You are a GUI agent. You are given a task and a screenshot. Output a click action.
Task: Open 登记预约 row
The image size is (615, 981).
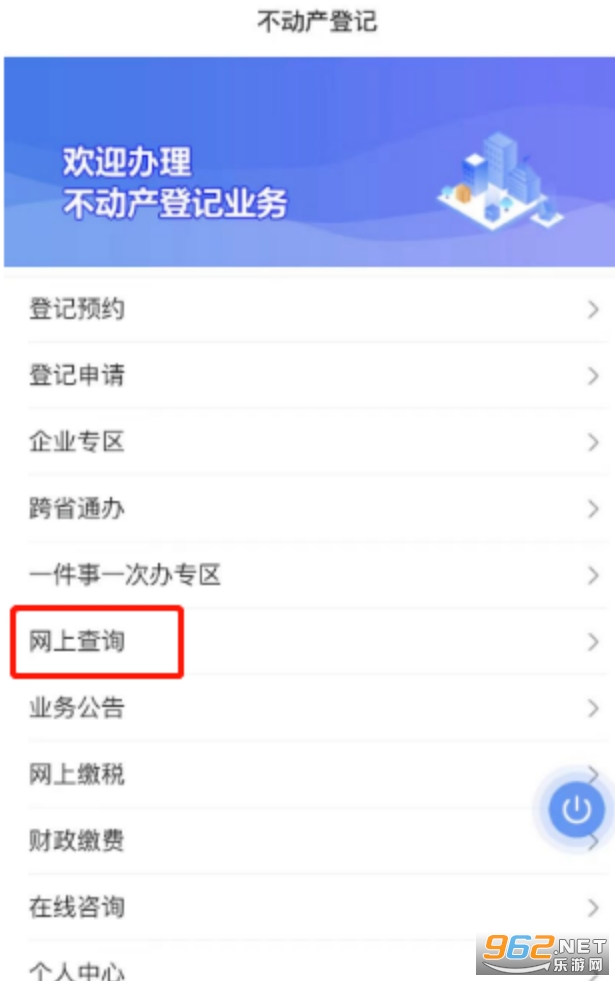[310, 309]
